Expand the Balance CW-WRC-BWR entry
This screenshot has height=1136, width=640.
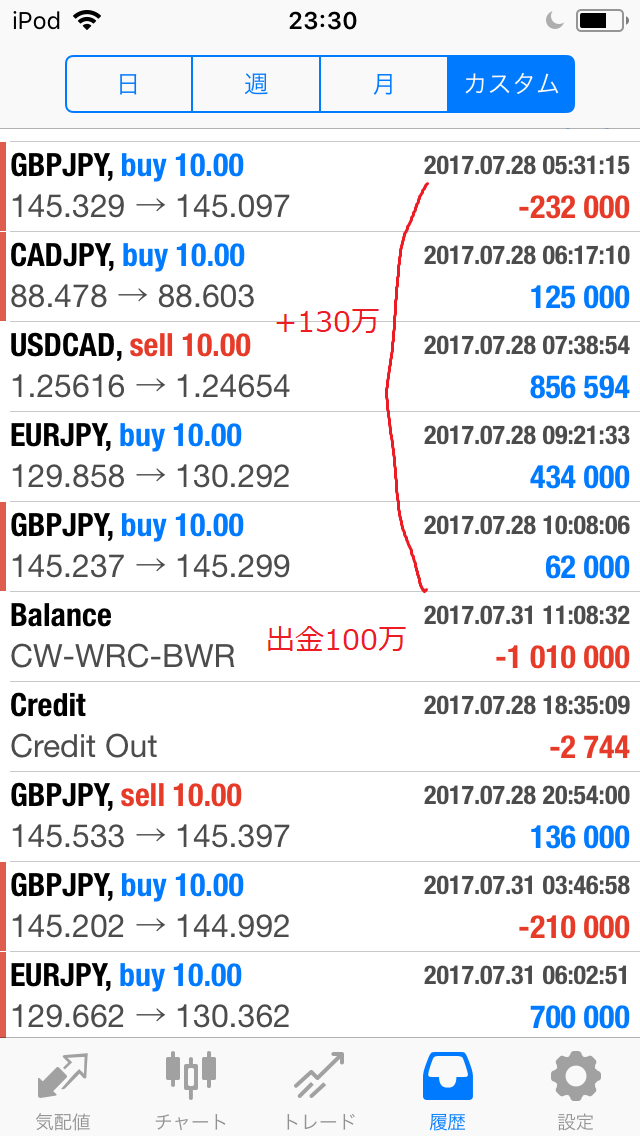(x=320, y=636)
